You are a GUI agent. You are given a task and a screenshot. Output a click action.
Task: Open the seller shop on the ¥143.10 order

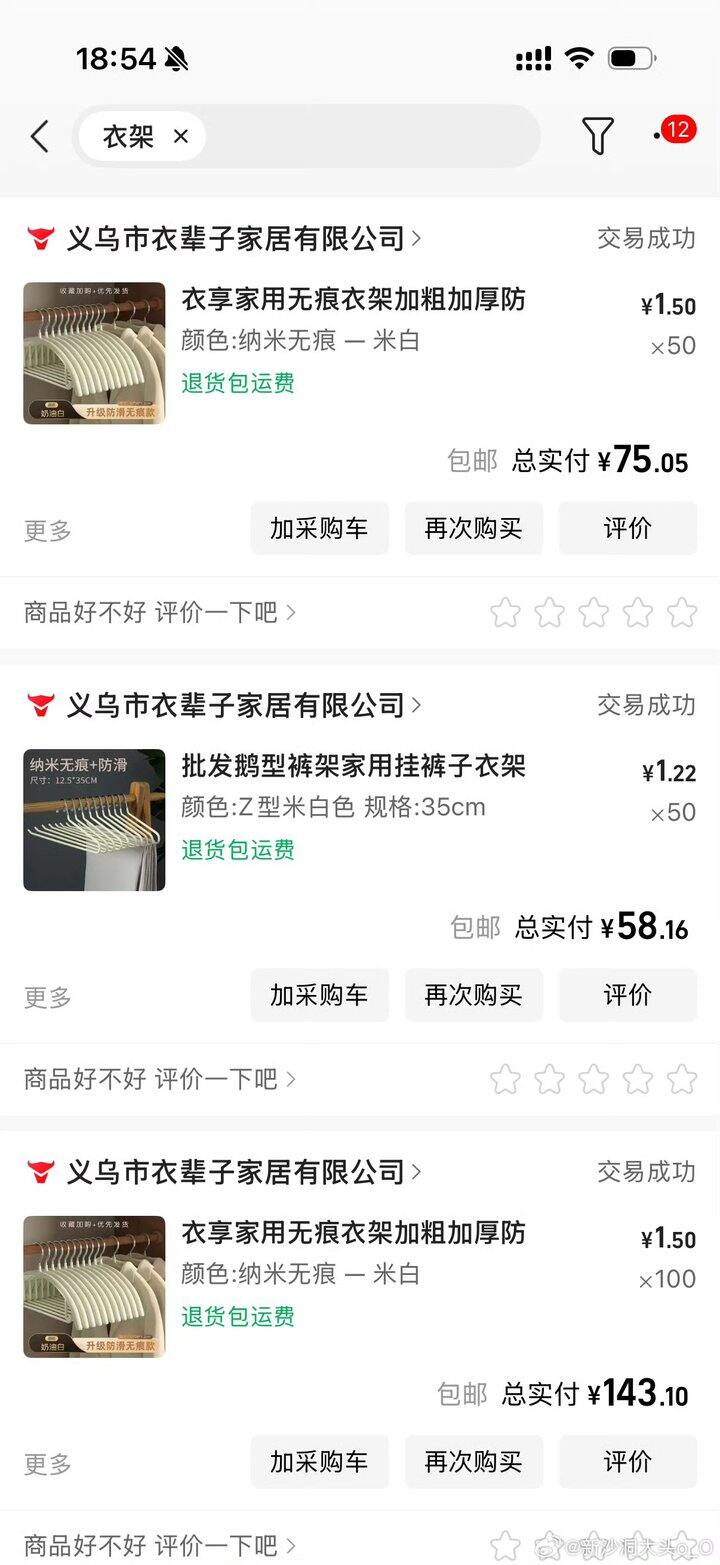pos(235,1172)
